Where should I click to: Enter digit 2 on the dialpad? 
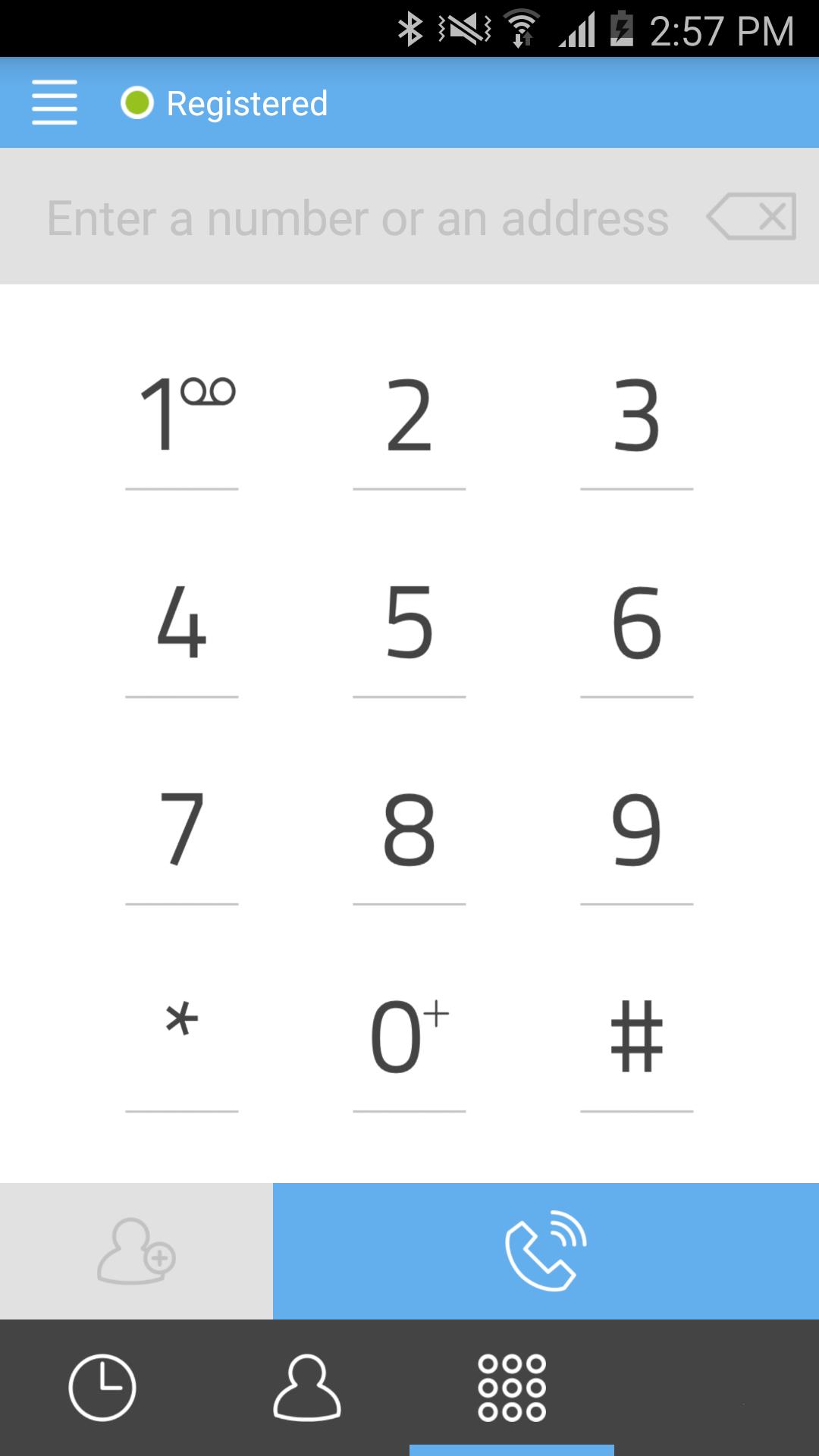click(409, 417)
